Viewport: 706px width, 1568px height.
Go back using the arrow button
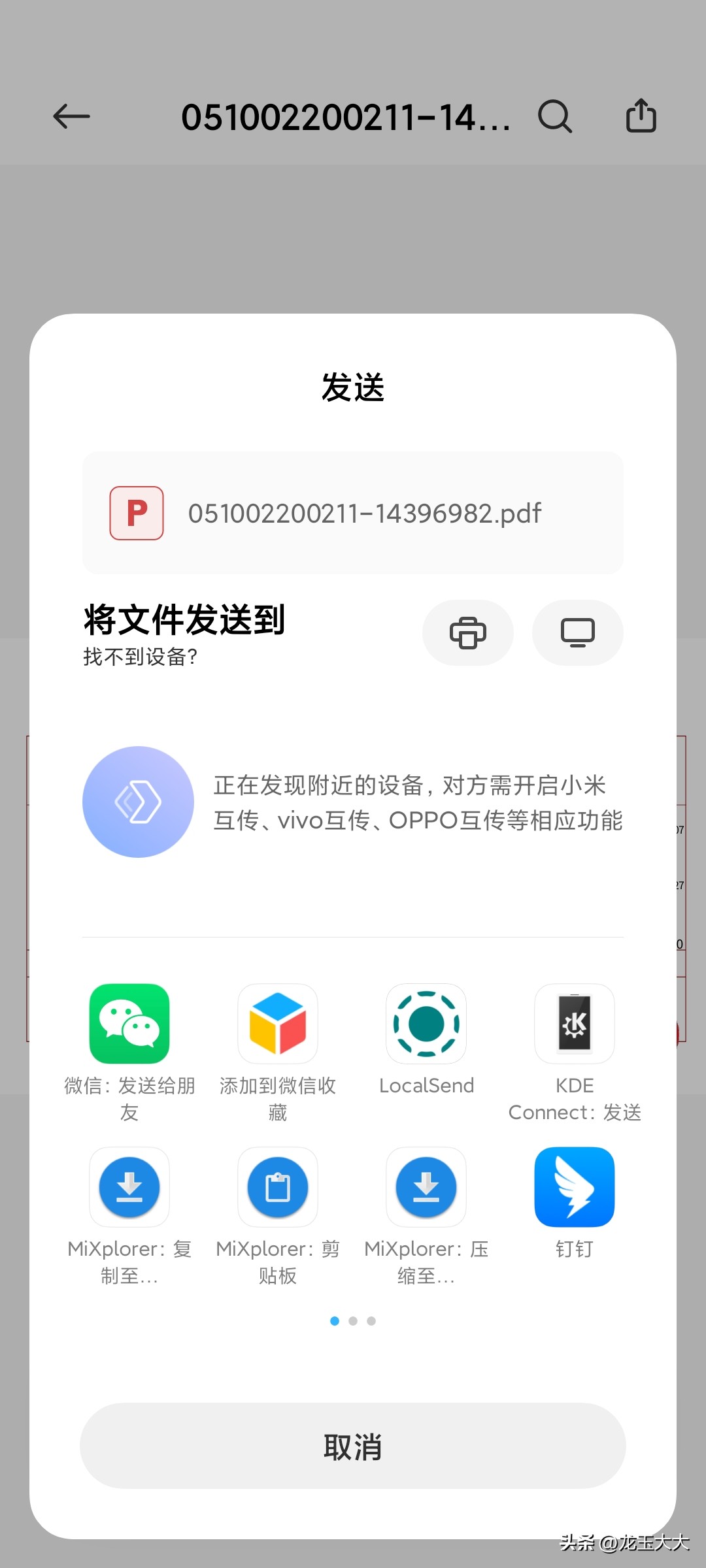(x=71, y=116)
